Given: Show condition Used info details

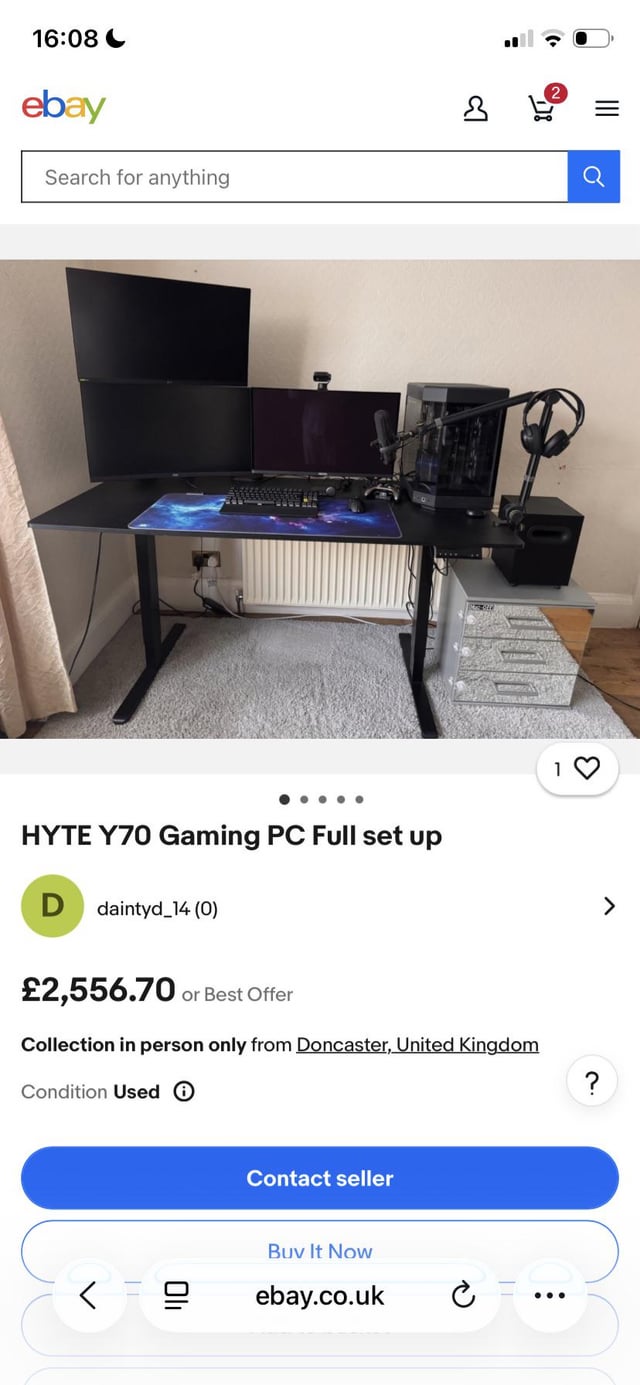Looking at the screenshot, I should coord(184,1092).
